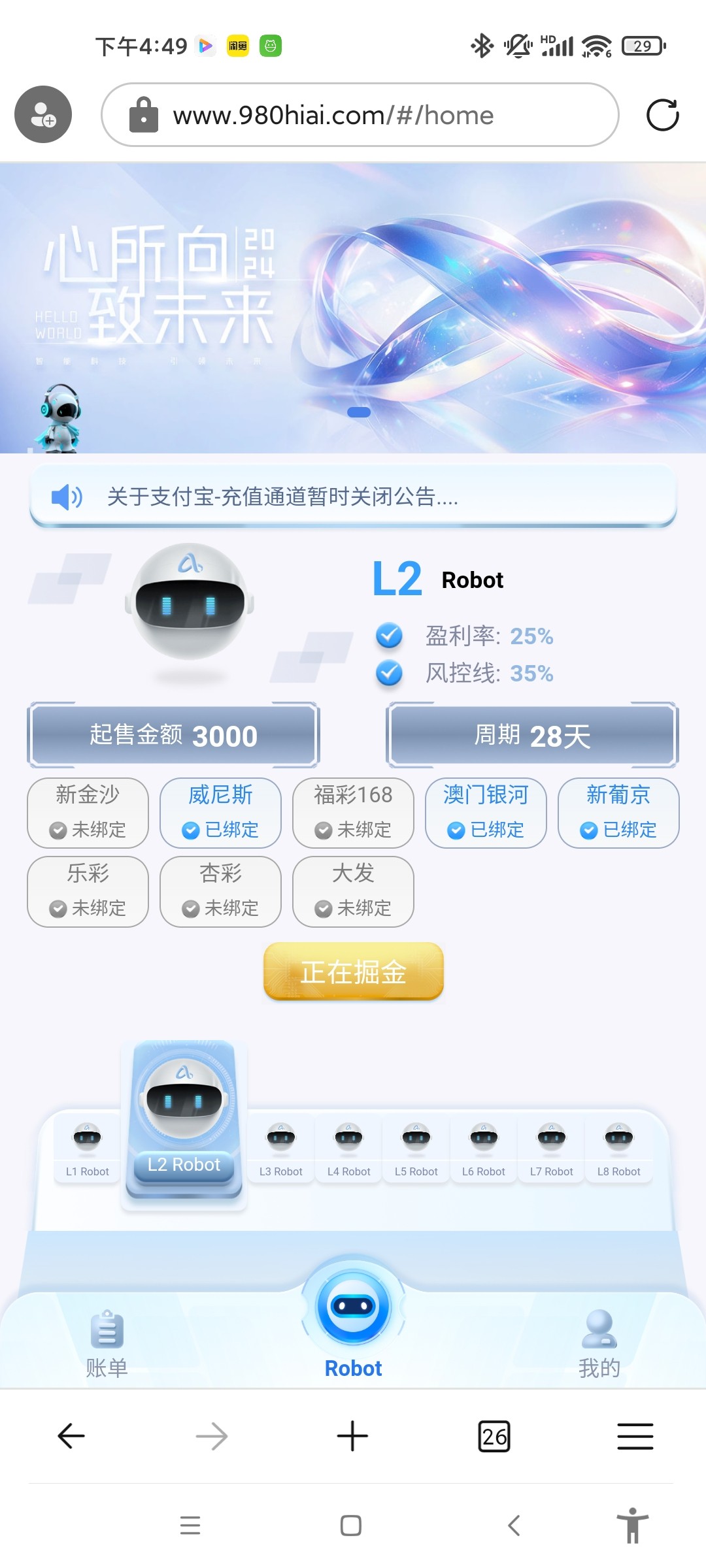
Task: Tap the URL address bar
Action: click(360, 115)
